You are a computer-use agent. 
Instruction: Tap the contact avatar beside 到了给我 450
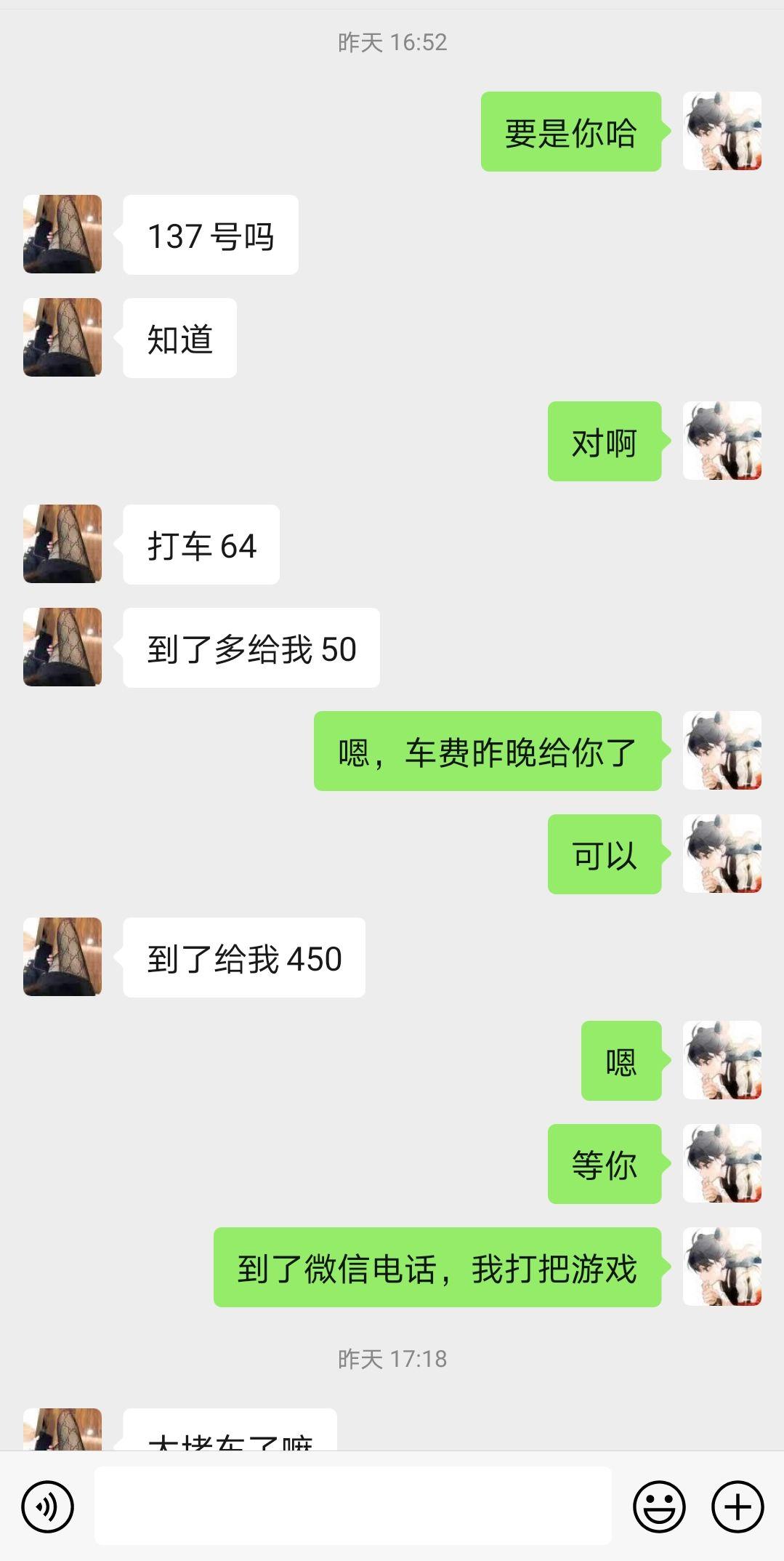(62, 957)
